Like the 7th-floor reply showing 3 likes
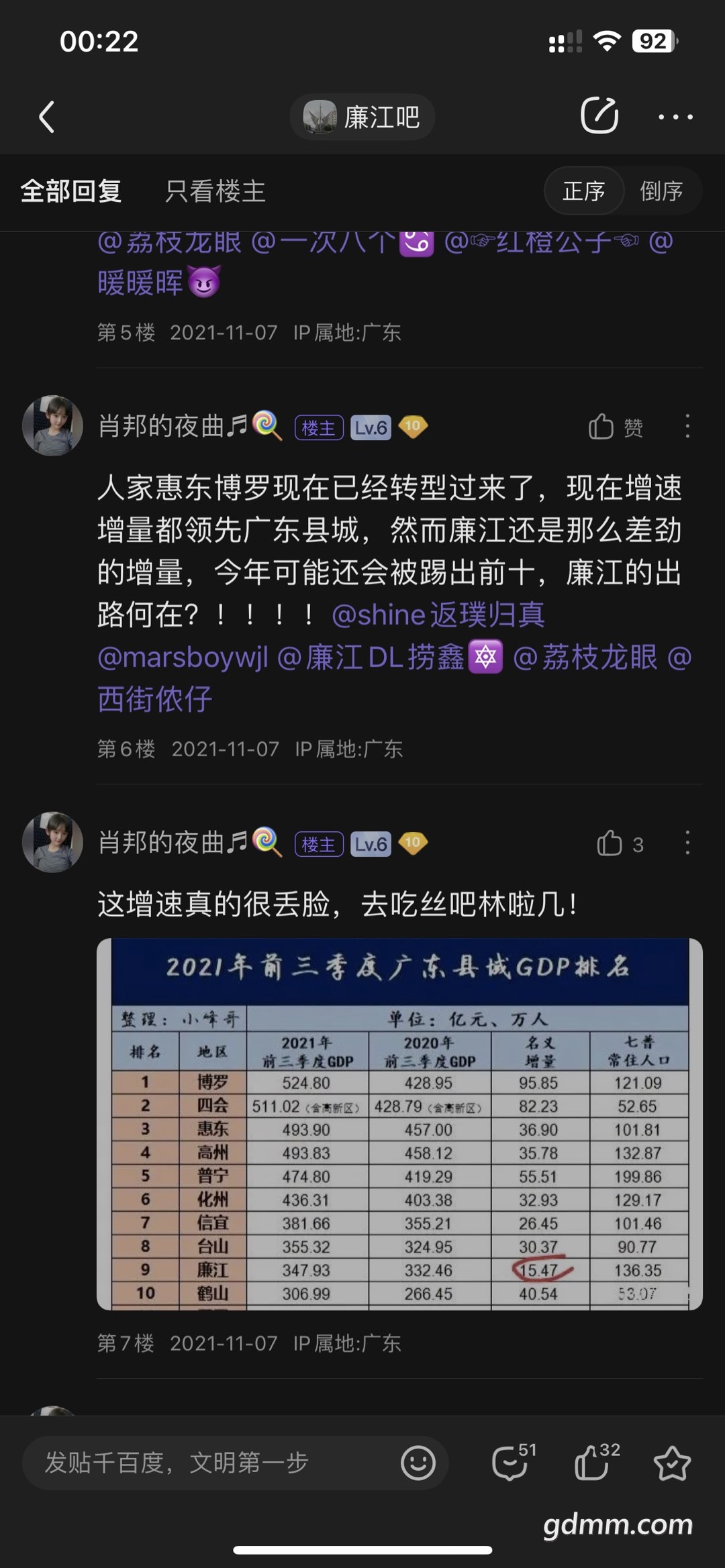 (620, 844)
